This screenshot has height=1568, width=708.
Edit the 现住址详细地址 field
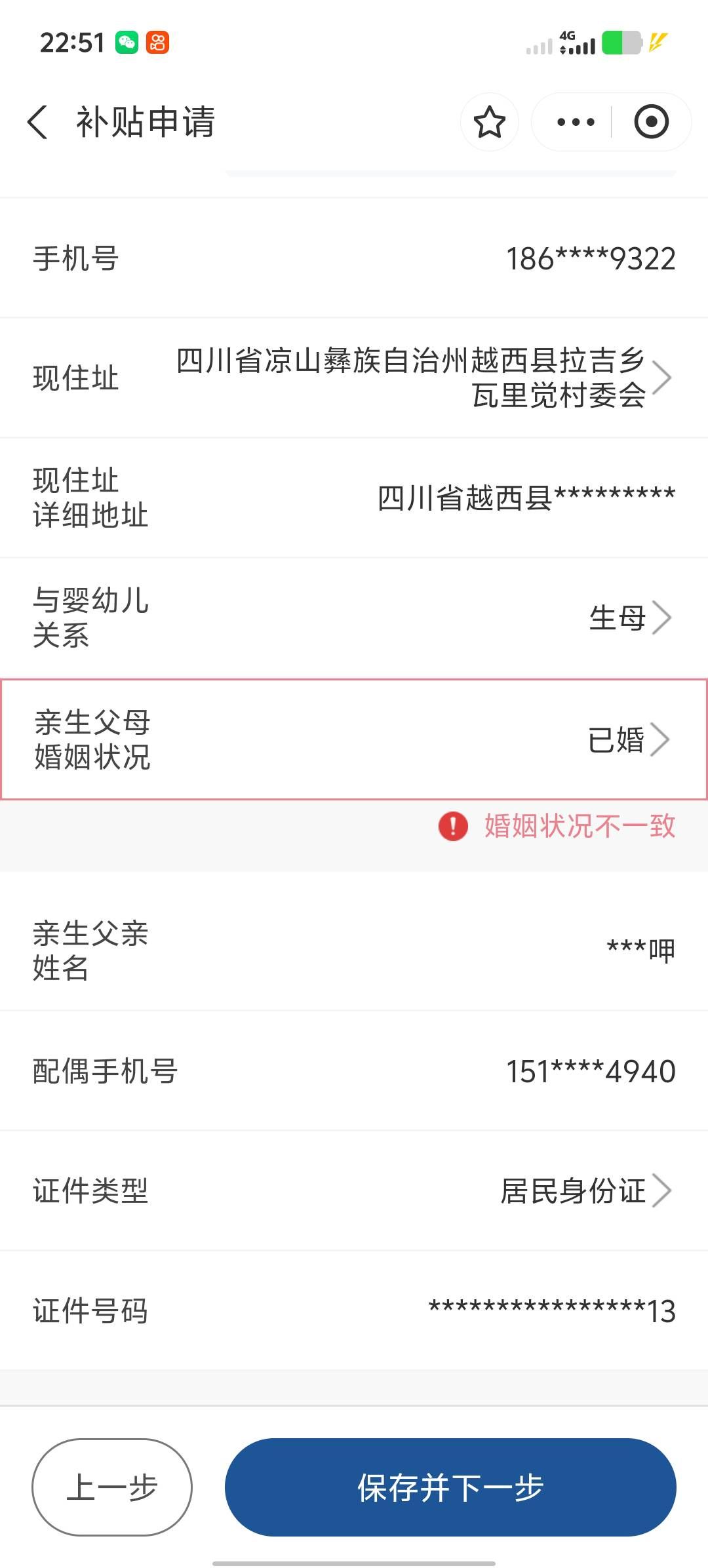pos(526,498)
